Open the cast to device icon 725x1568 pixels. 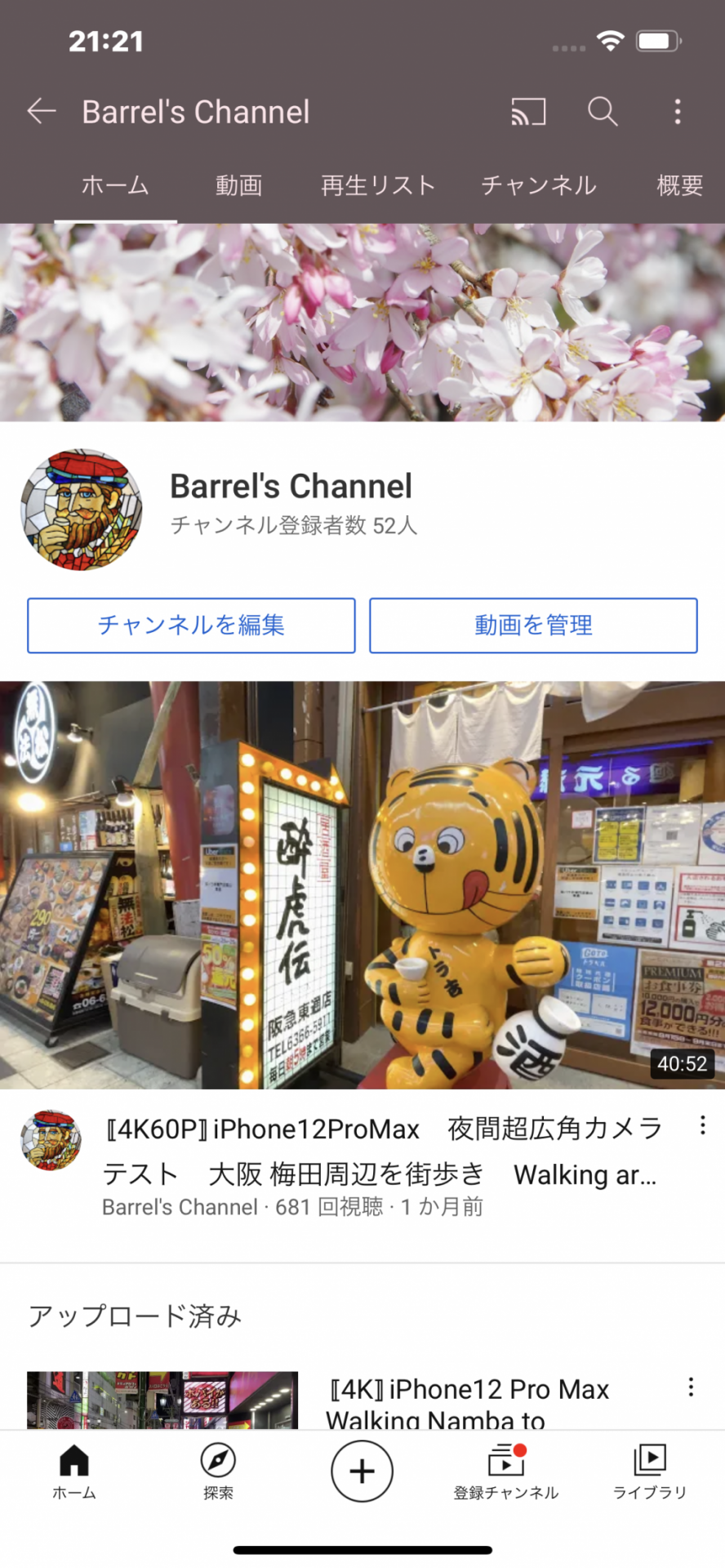[528, 111]
